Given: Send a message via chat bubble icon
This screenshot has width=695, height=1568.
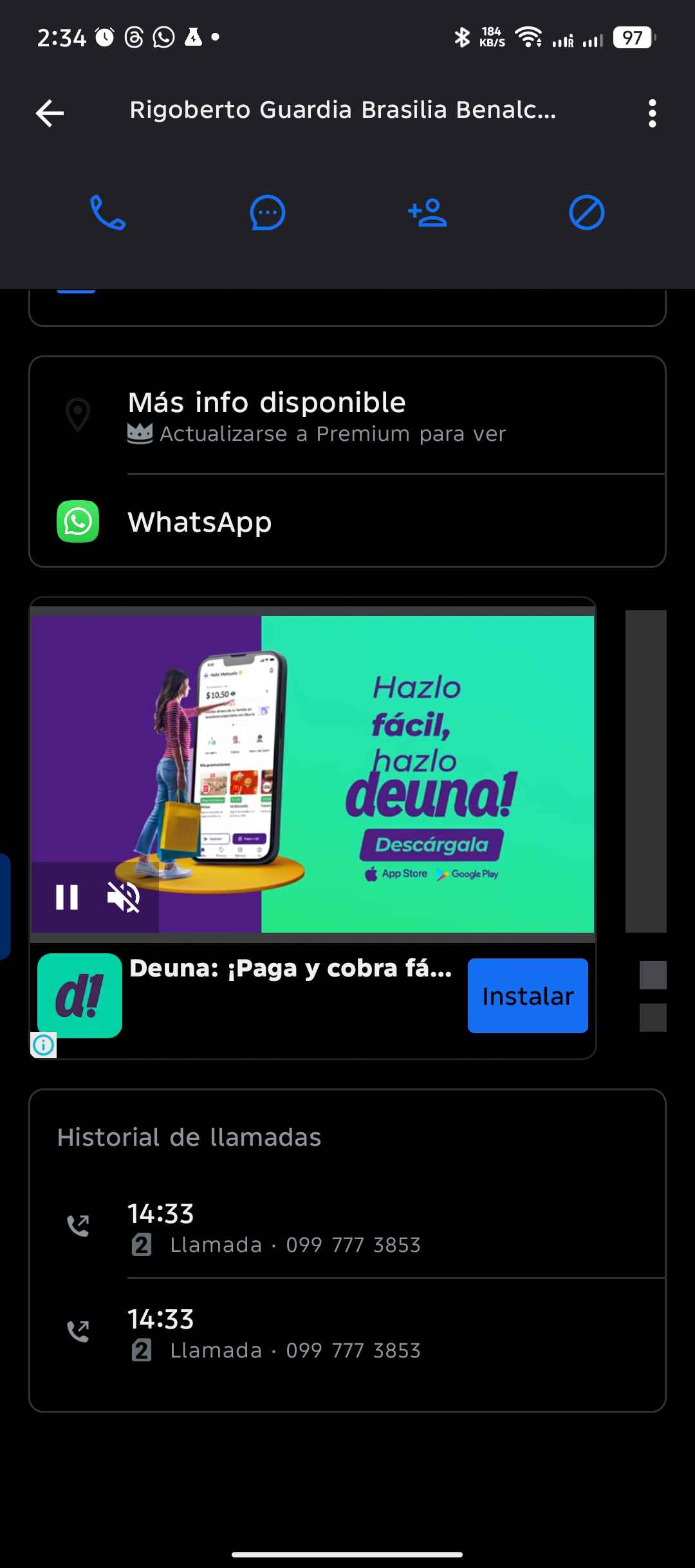Looking at the screenshot, I should [x=267, y=212].
